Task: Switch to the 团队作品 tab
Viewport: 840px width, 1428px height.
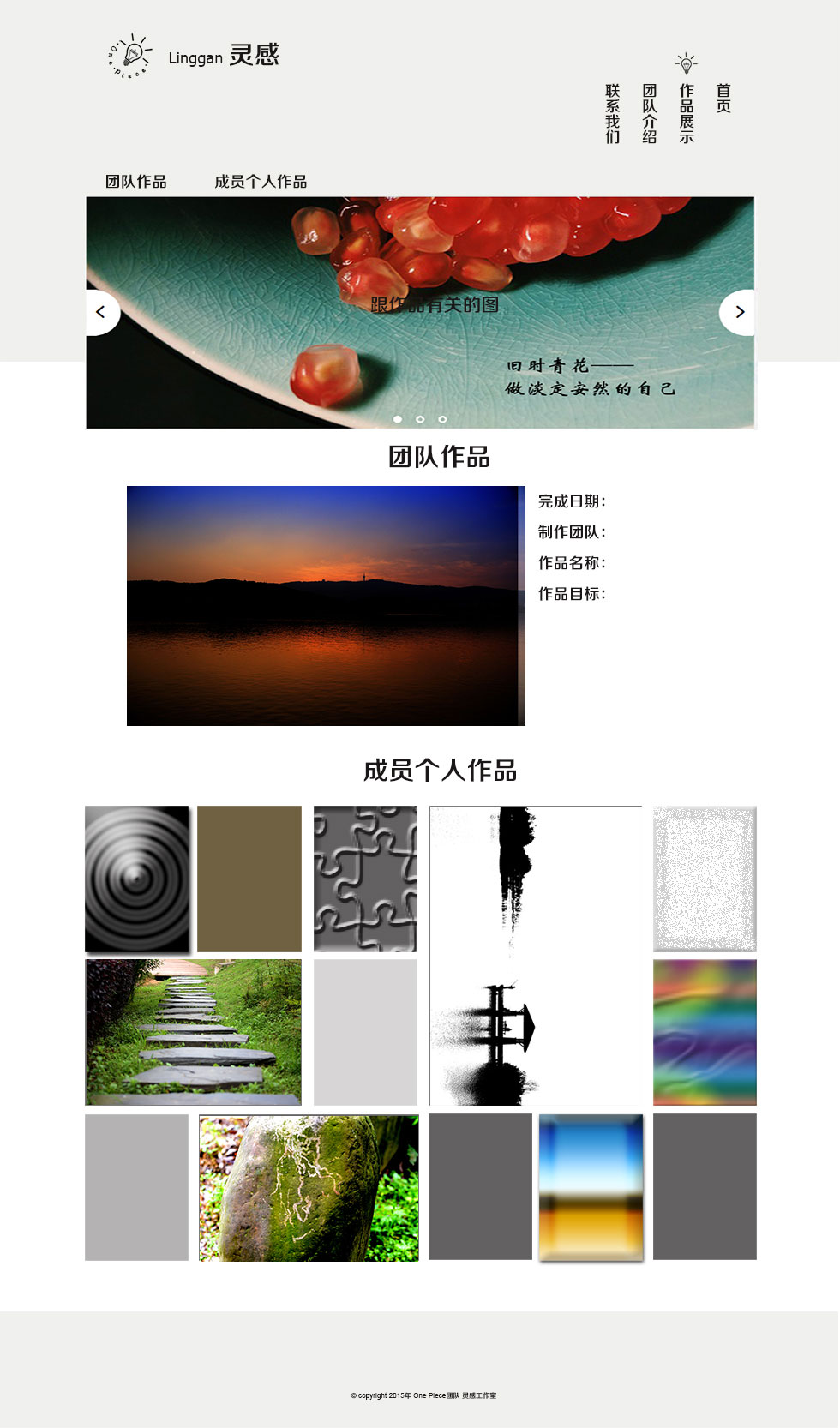Action: (x=136, y=182)
